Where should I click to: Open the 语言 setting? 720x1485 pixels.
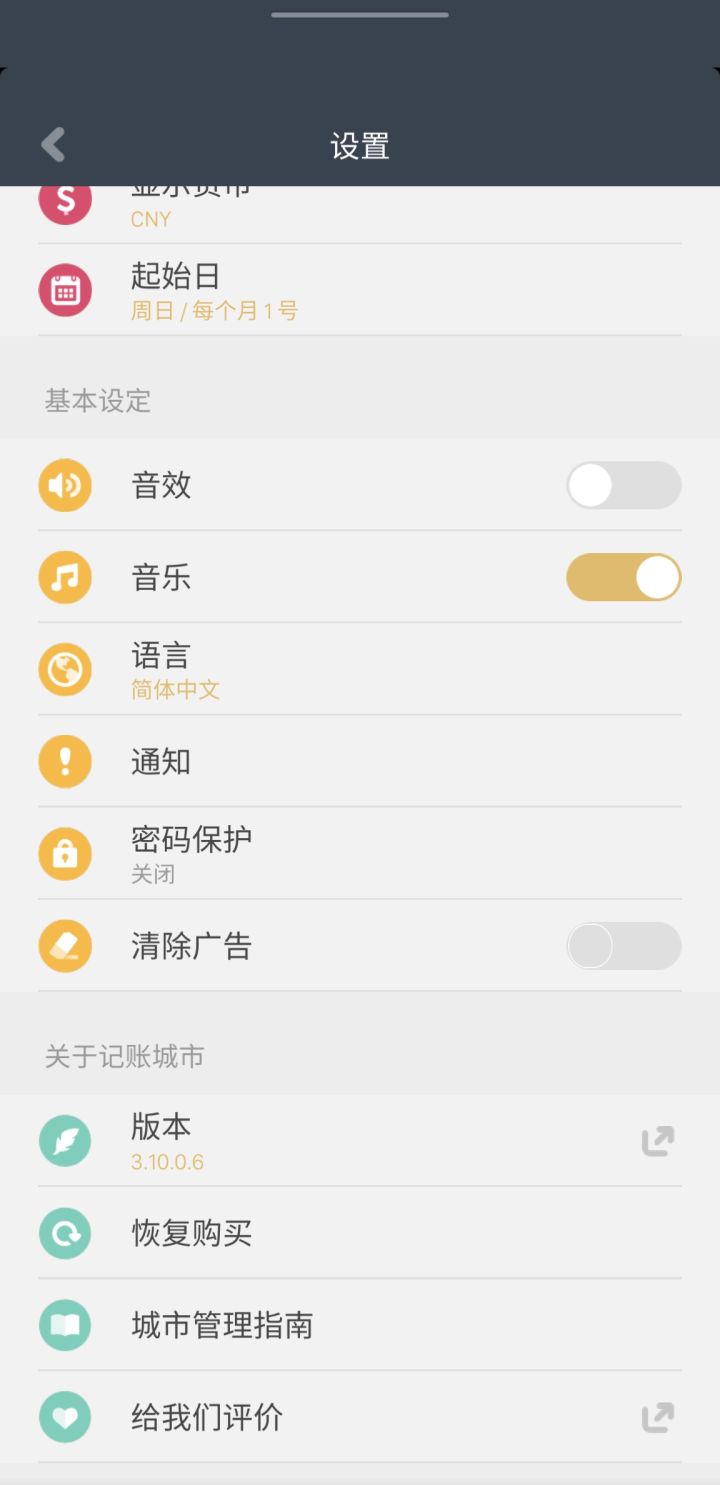pos(360,670)
